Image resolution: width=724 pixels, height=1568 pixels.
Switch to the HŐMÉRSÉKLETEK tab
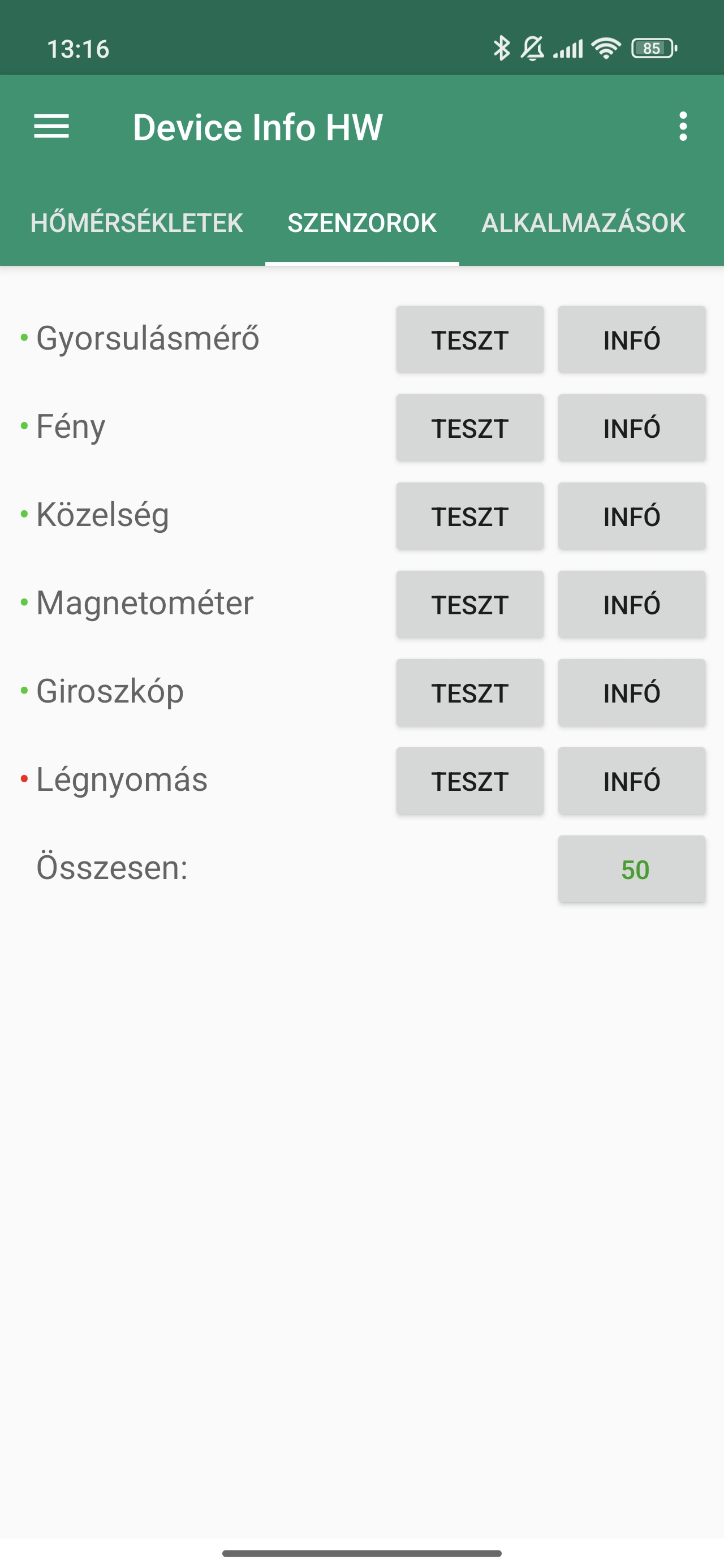(136, 223)
